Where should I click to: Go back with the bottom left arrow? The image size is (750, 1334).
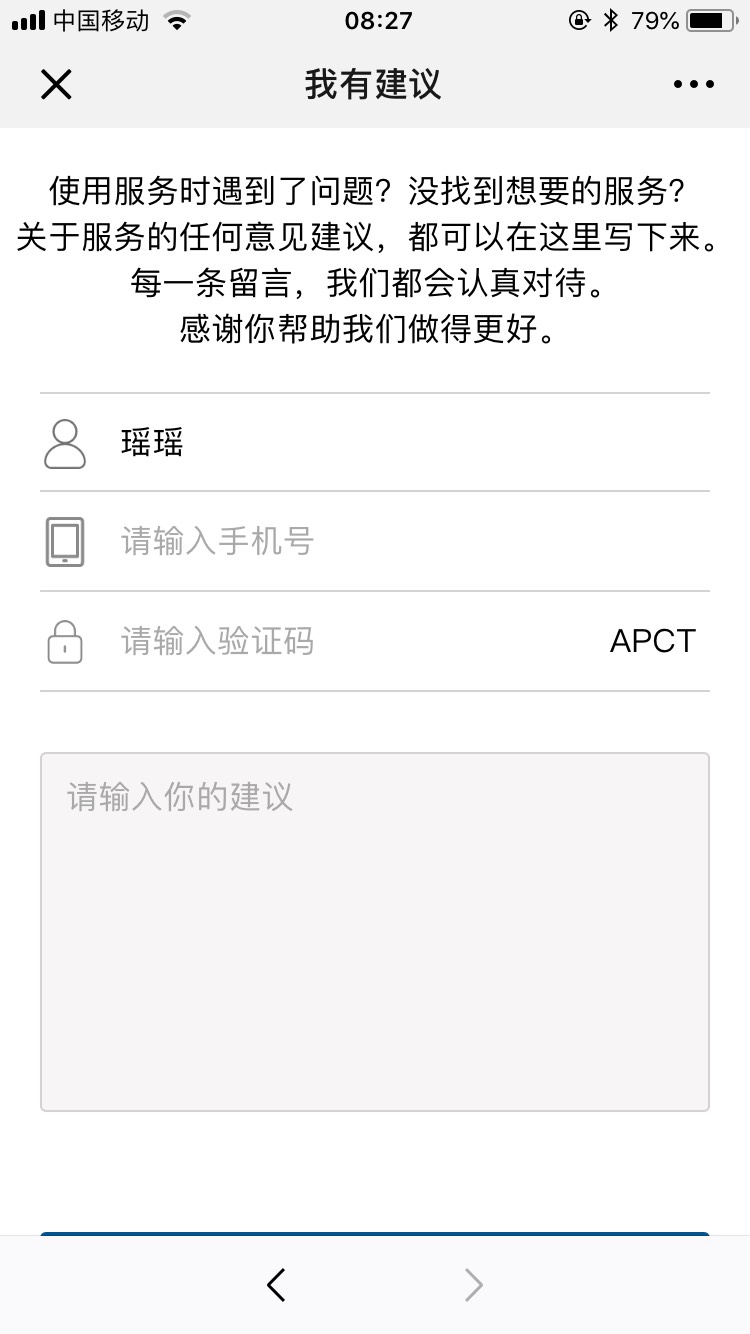[x=277, y=1284]
